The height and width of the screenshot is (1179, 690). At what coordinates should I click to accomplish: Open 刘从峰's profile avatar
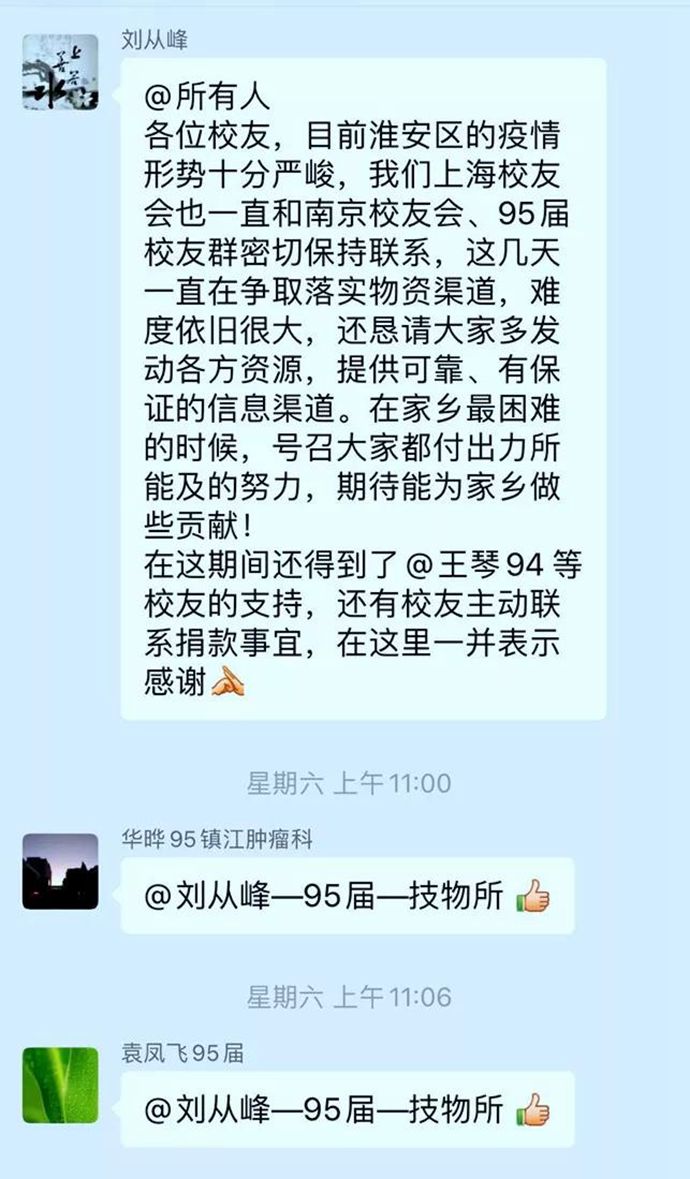(60, 72)
